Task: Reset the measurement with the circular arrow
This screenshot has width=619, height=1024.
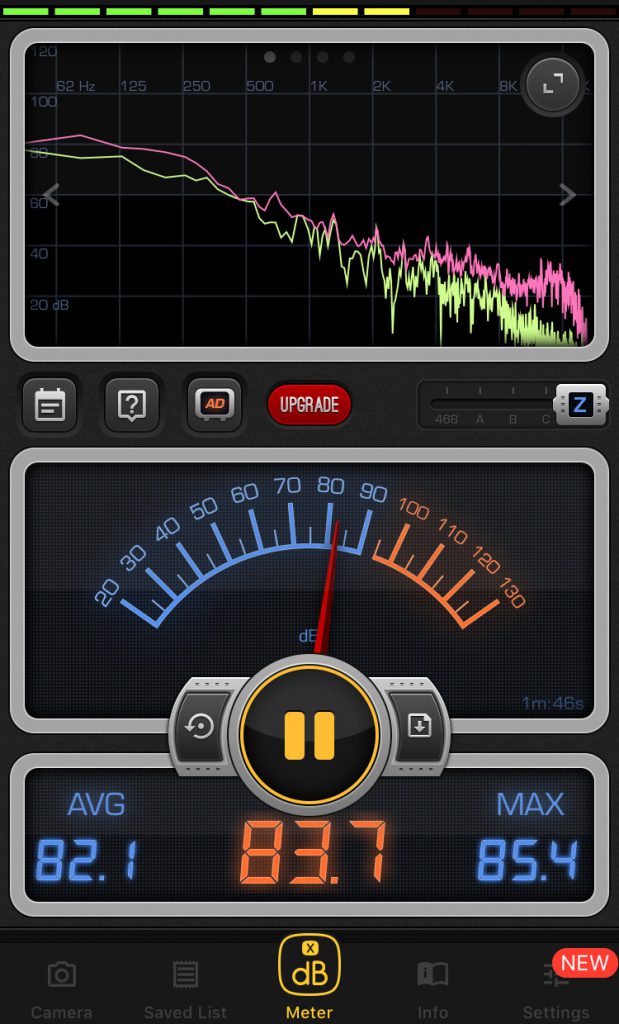Action: [x=200, y=726]
